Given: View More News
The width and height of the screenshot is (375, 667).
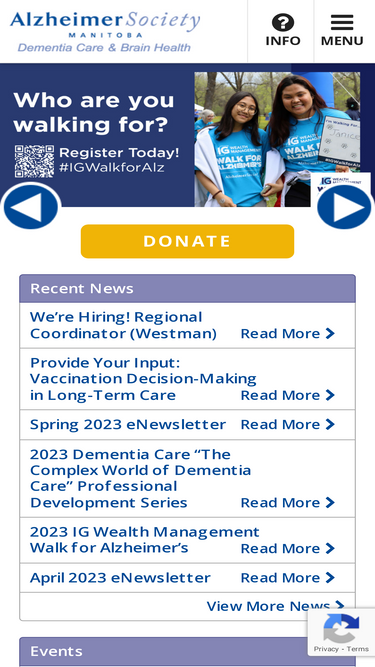Looking at the screenshot, I should point(276,606).
